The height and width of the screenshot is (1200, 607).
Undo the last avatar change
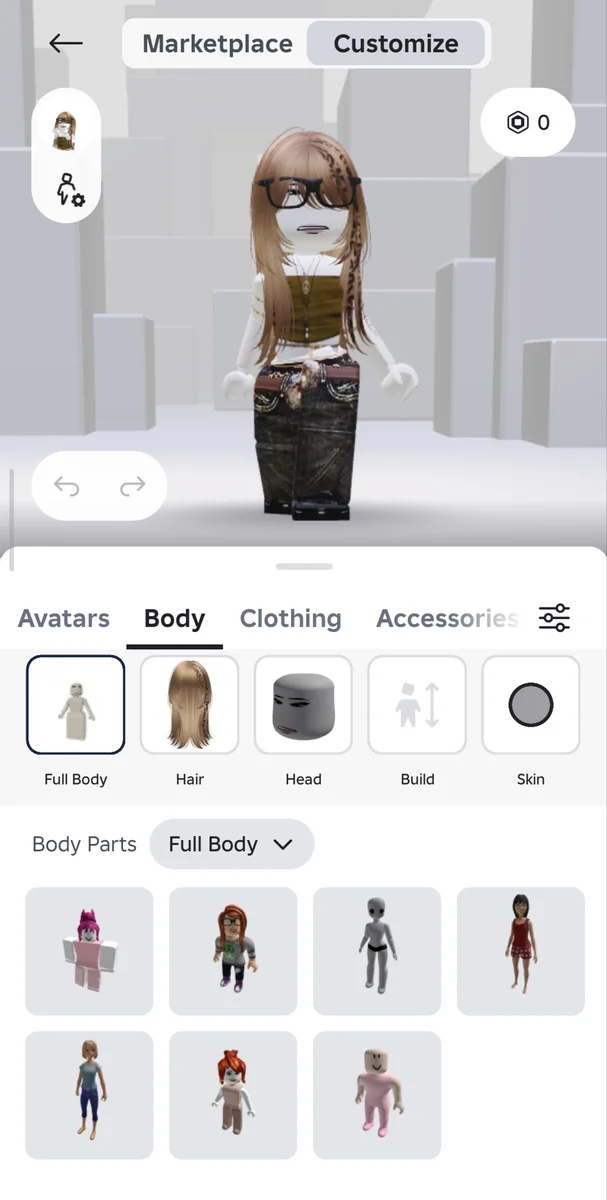67,487
